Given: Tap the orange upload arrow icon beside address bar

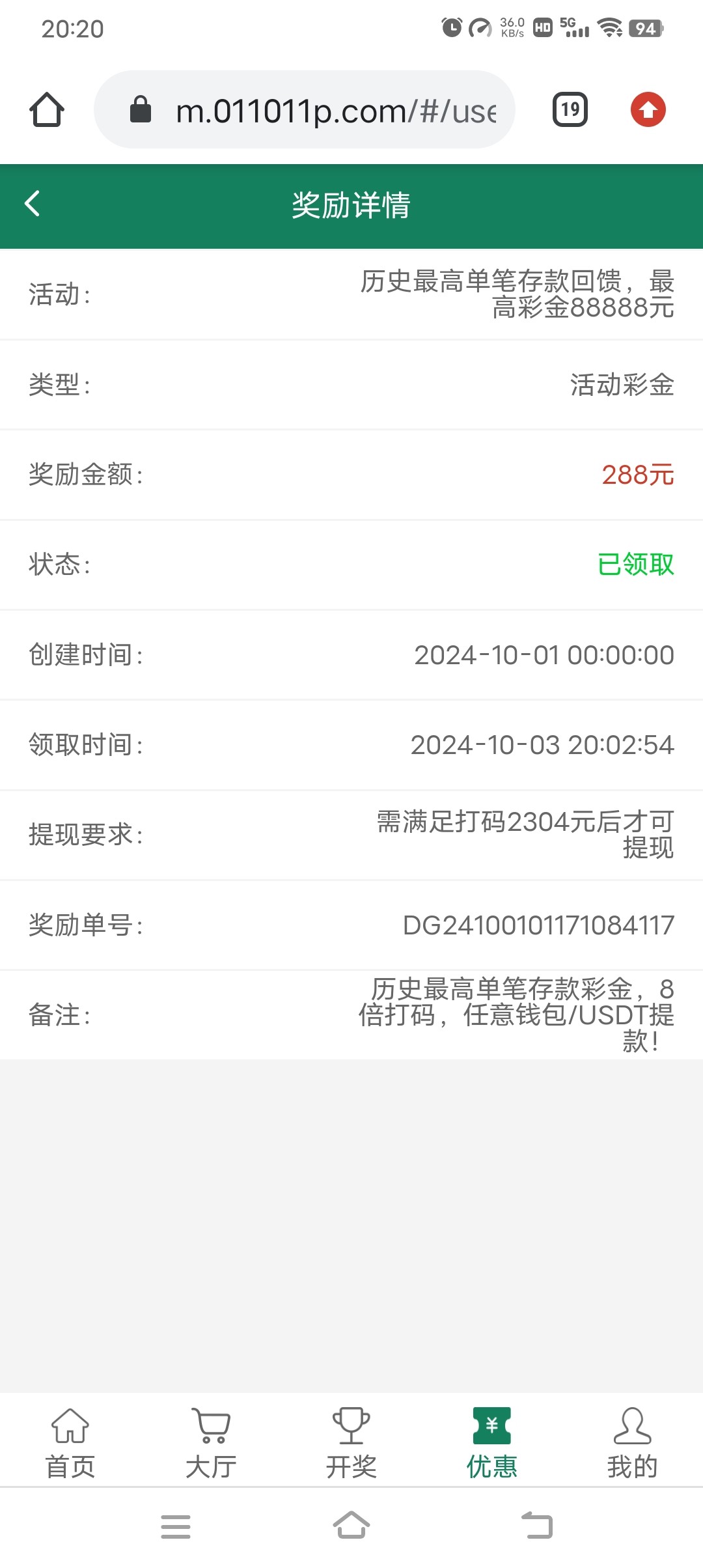Looking at the screenshot, I should tap(648, 109).
